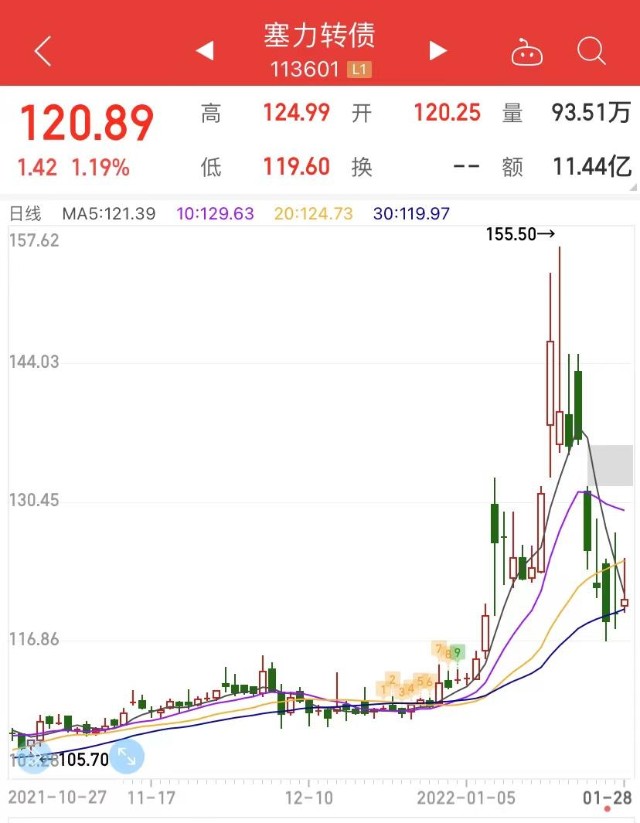This screenshot has height=823, width=640.
Task: Switch to the next stock with the right triangle
Action: (437, 50)
